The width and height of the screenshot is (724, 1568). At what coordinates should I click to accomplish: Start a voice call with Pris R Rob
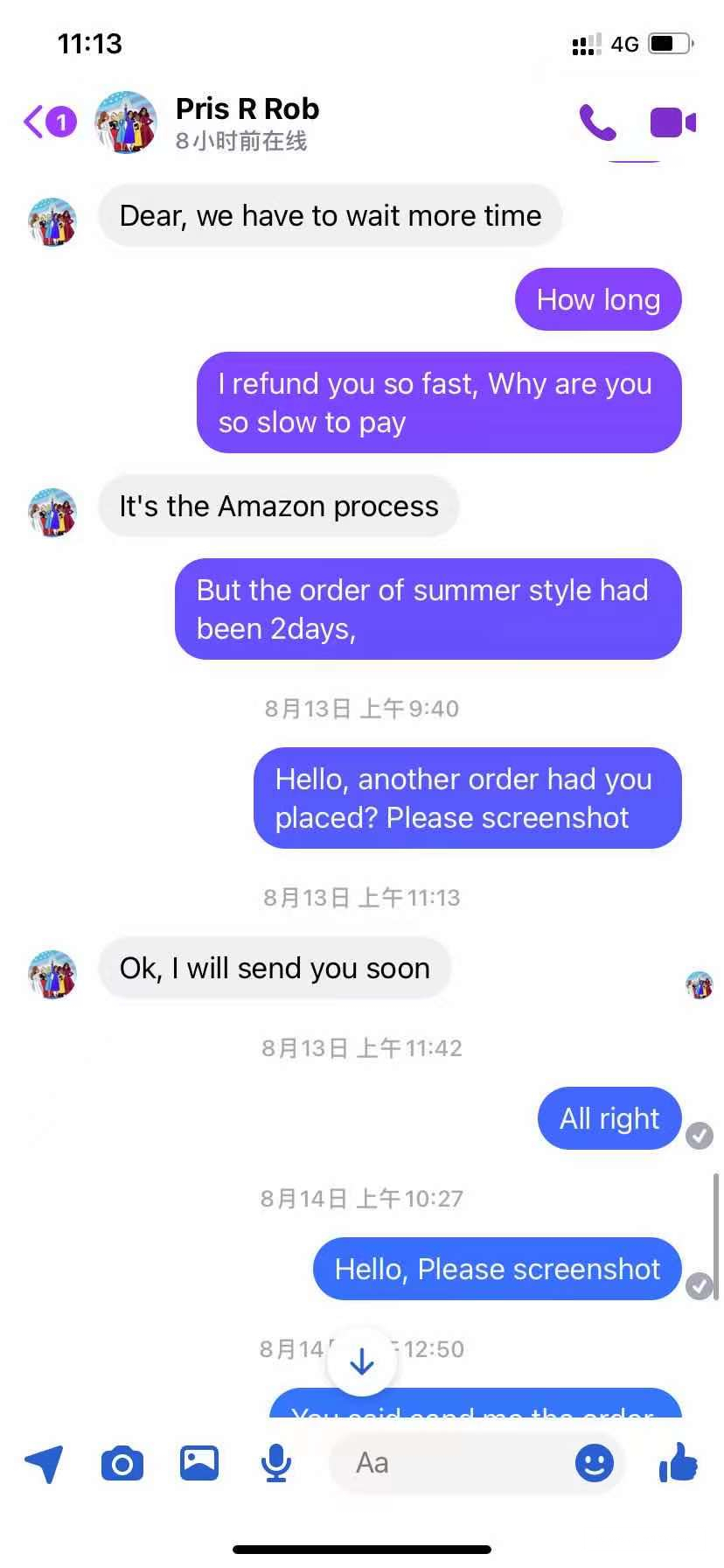tap(598, 122)
